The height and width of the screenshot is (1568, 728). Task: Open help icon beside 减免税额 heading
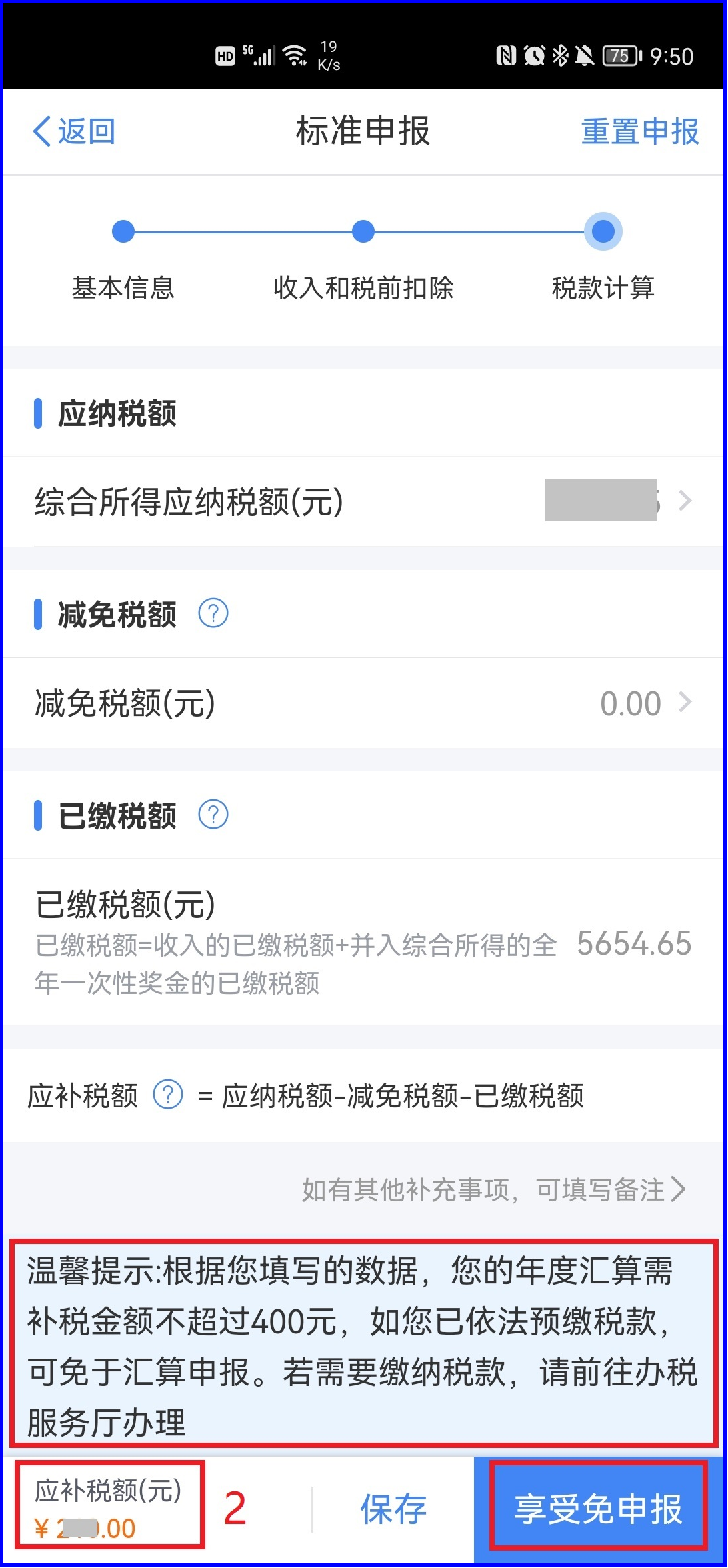213,613
